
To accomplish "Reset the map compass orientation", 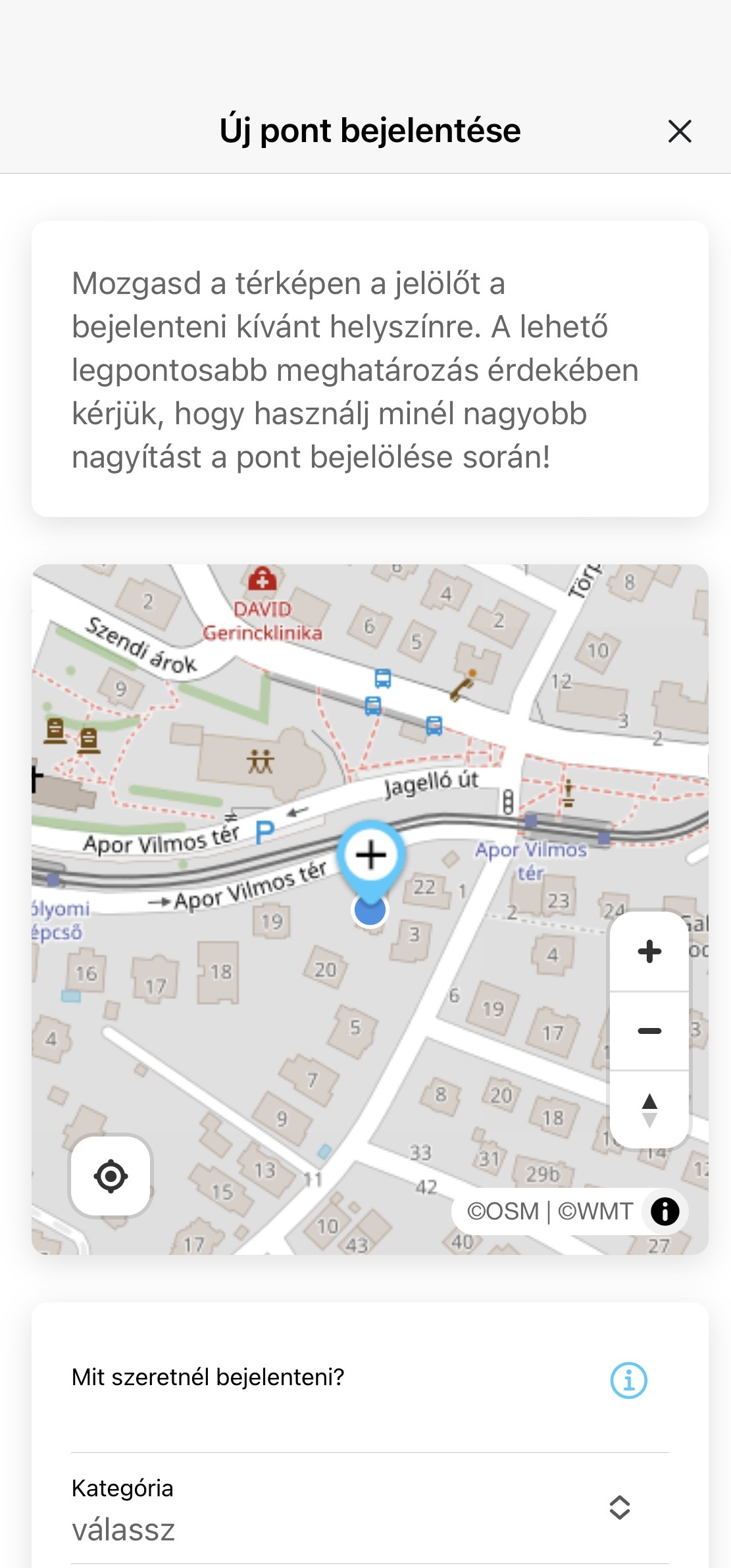I will [649, 1110].
